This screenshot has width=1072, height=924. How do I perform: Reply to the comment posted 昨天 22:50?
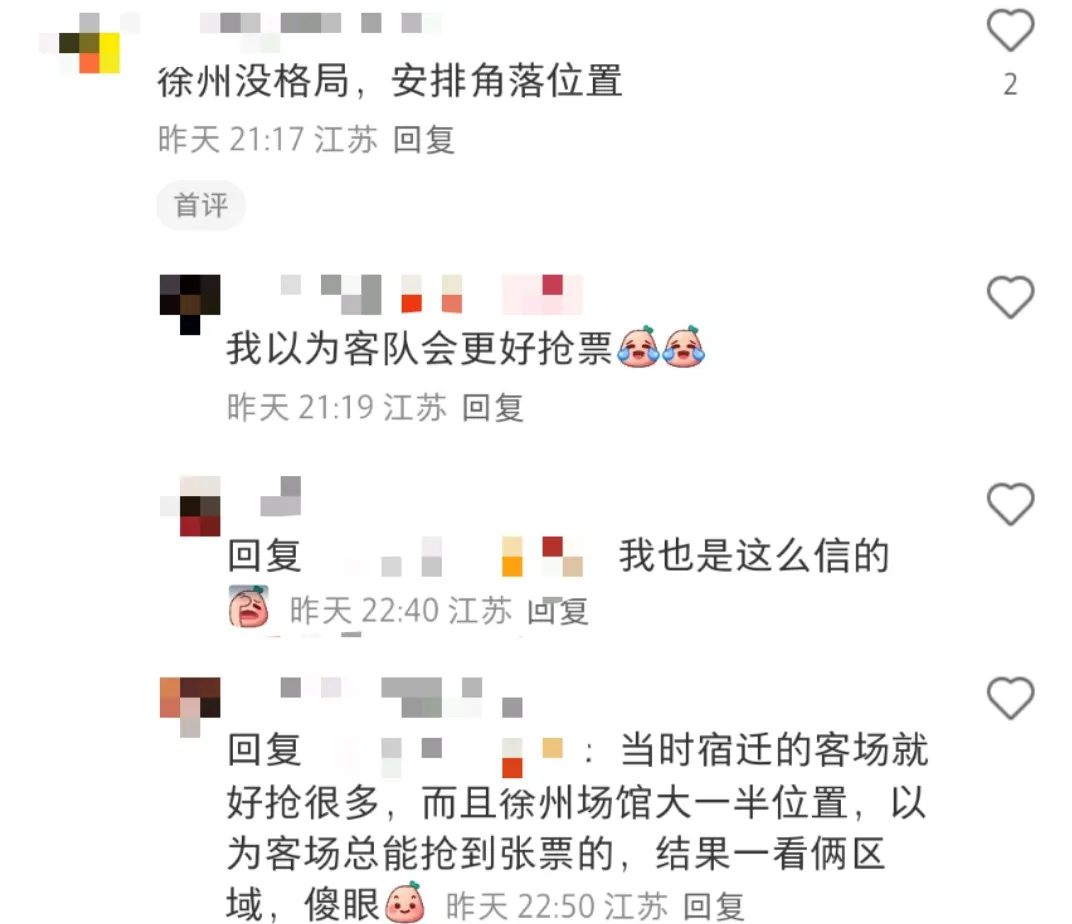715,907
